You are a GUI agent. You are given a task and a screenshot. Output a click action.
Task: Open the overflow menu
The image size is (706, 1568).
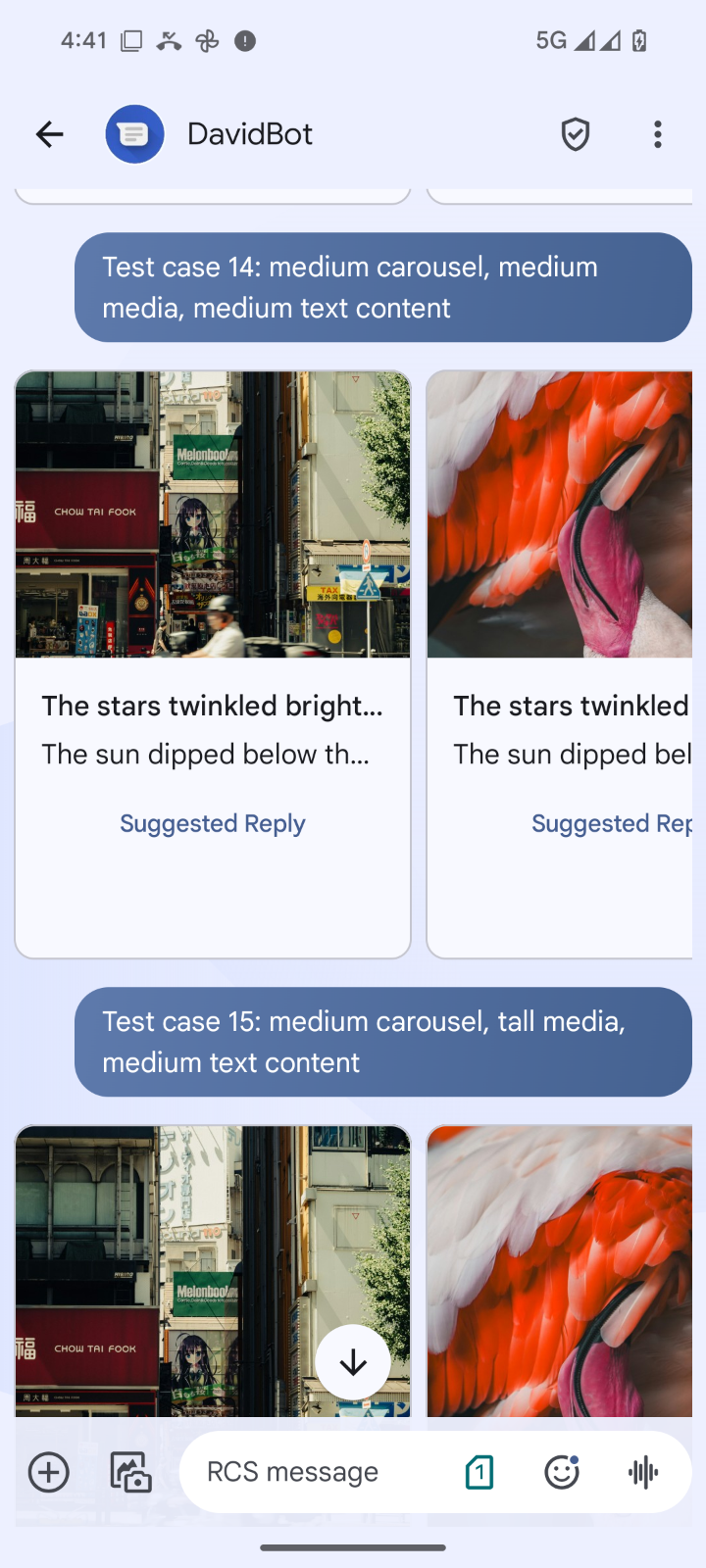(657, 134)
